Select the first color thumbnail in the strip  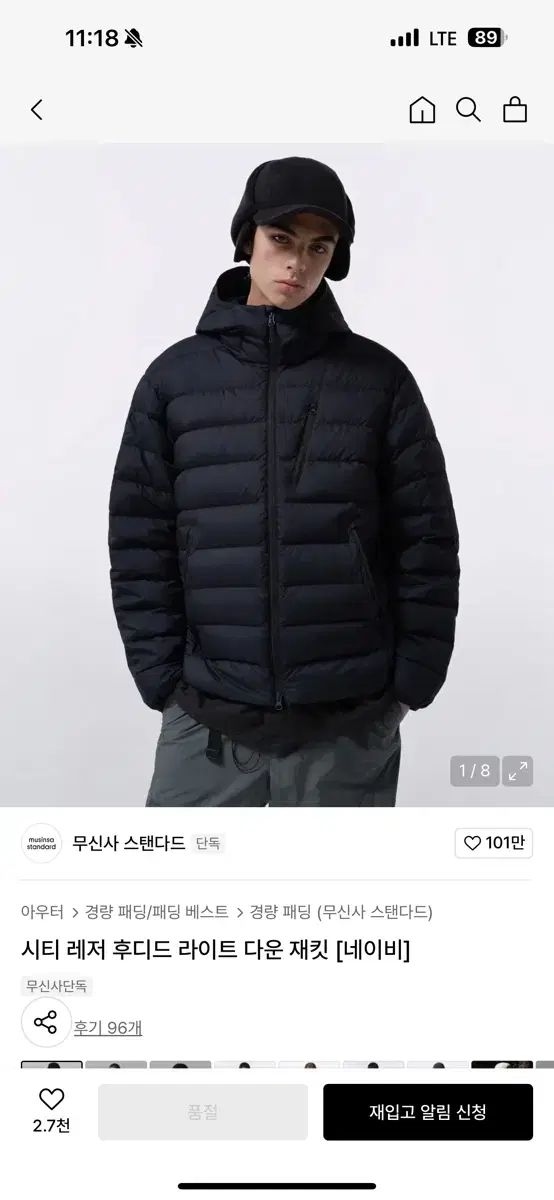tap(52, 1066)
